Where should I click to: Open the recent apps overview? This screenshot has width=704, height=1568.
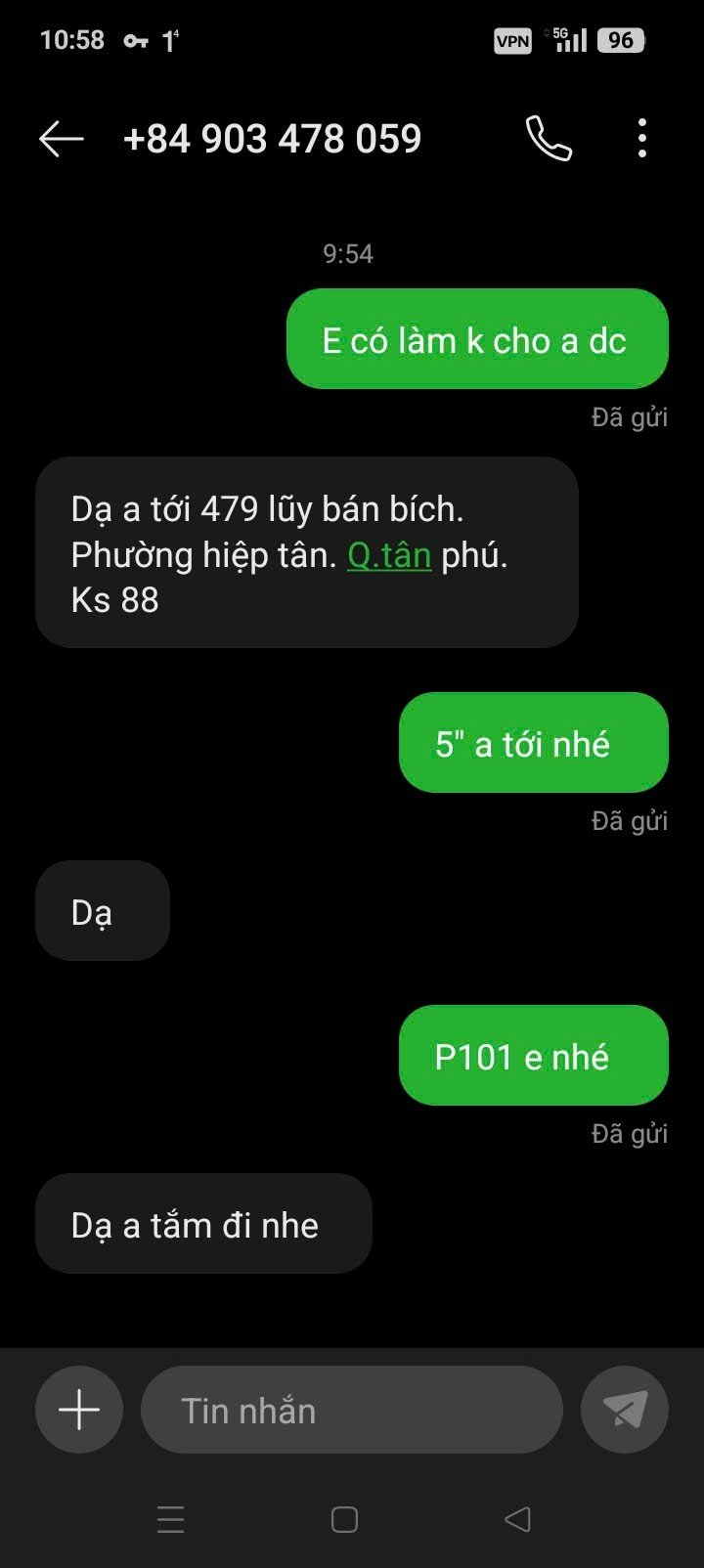click(x=171, y=1519)
